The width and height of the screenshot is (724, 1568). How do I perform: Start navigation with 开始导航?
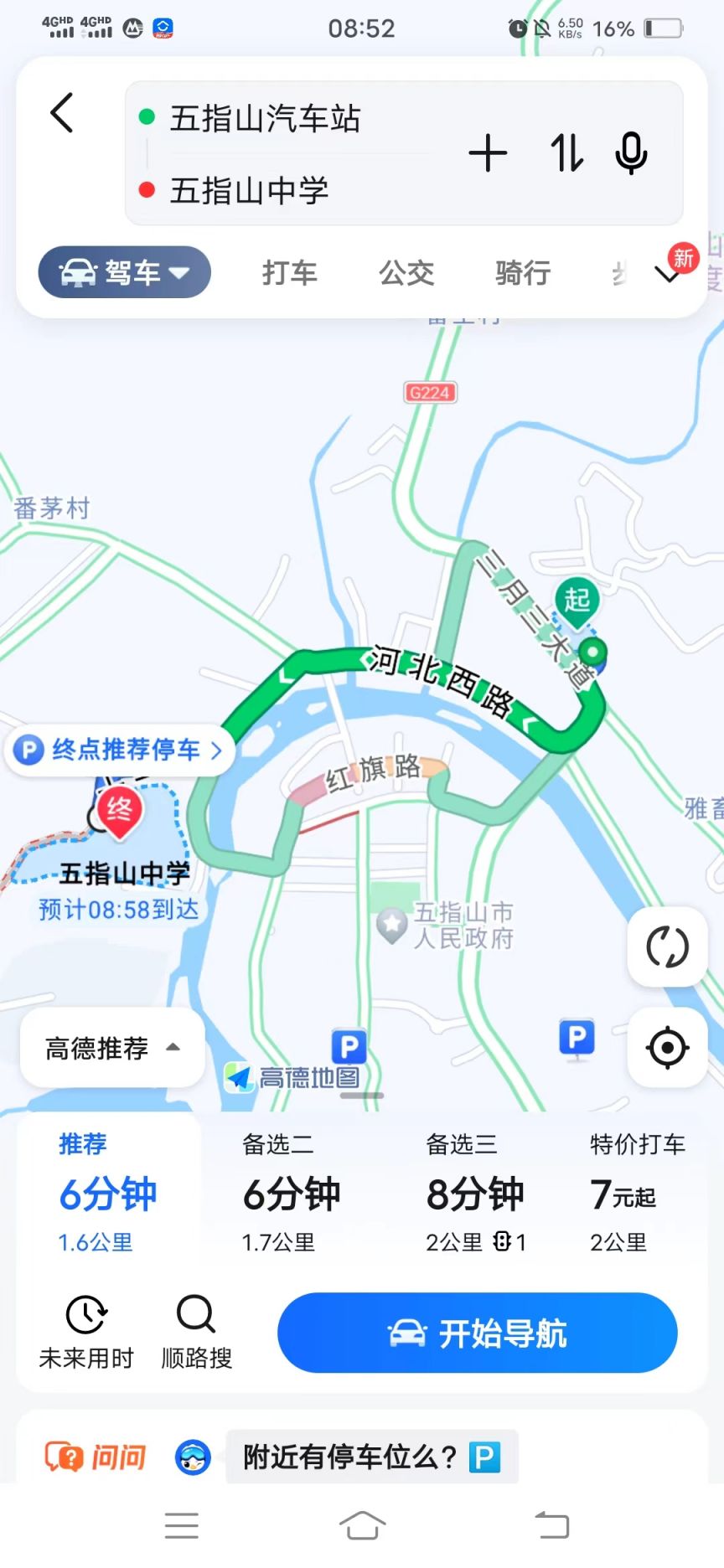tap(477, 1333)
